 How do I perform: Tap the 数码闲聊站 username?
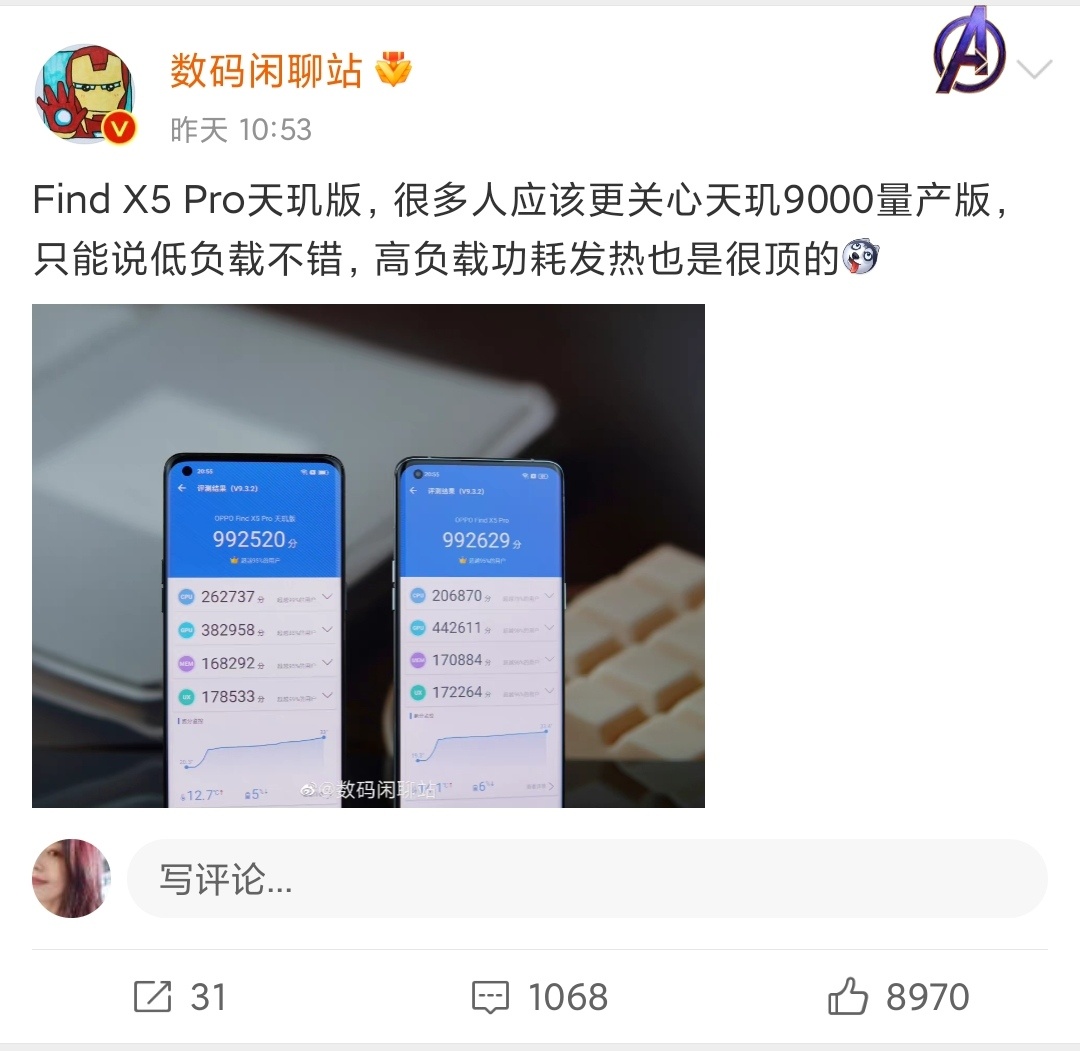tap(266, 71)
